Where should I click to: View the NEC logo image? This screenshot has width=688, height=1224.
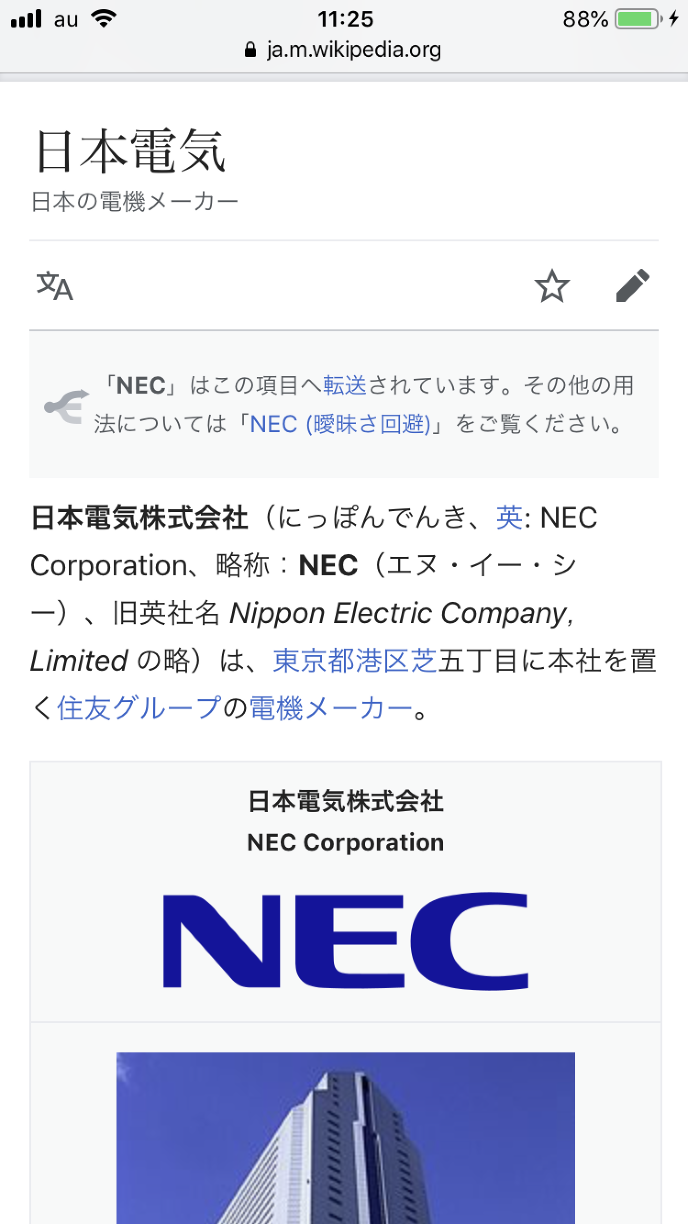(345, 940)
